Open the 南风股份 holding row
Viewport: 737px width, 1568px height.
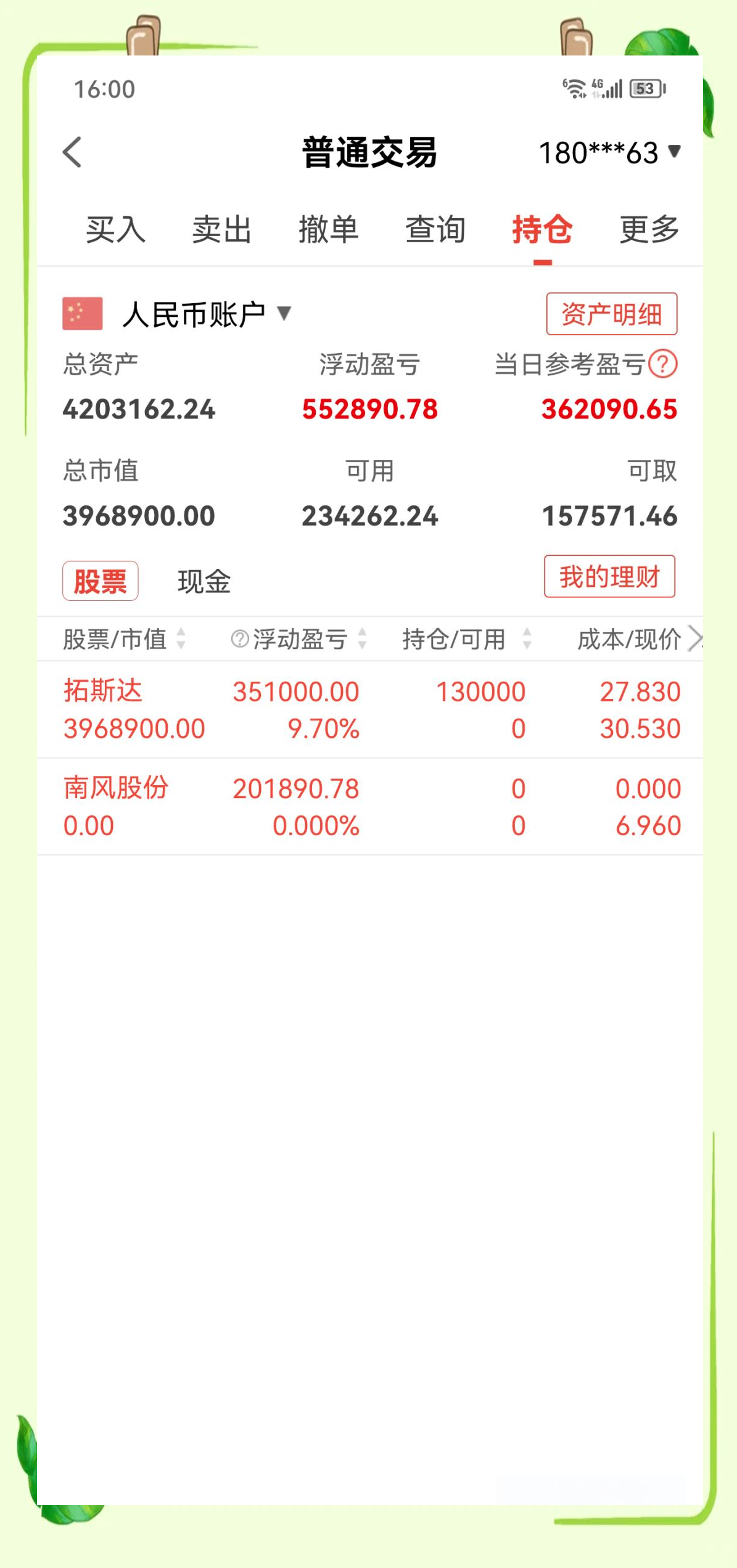(369, 807)
